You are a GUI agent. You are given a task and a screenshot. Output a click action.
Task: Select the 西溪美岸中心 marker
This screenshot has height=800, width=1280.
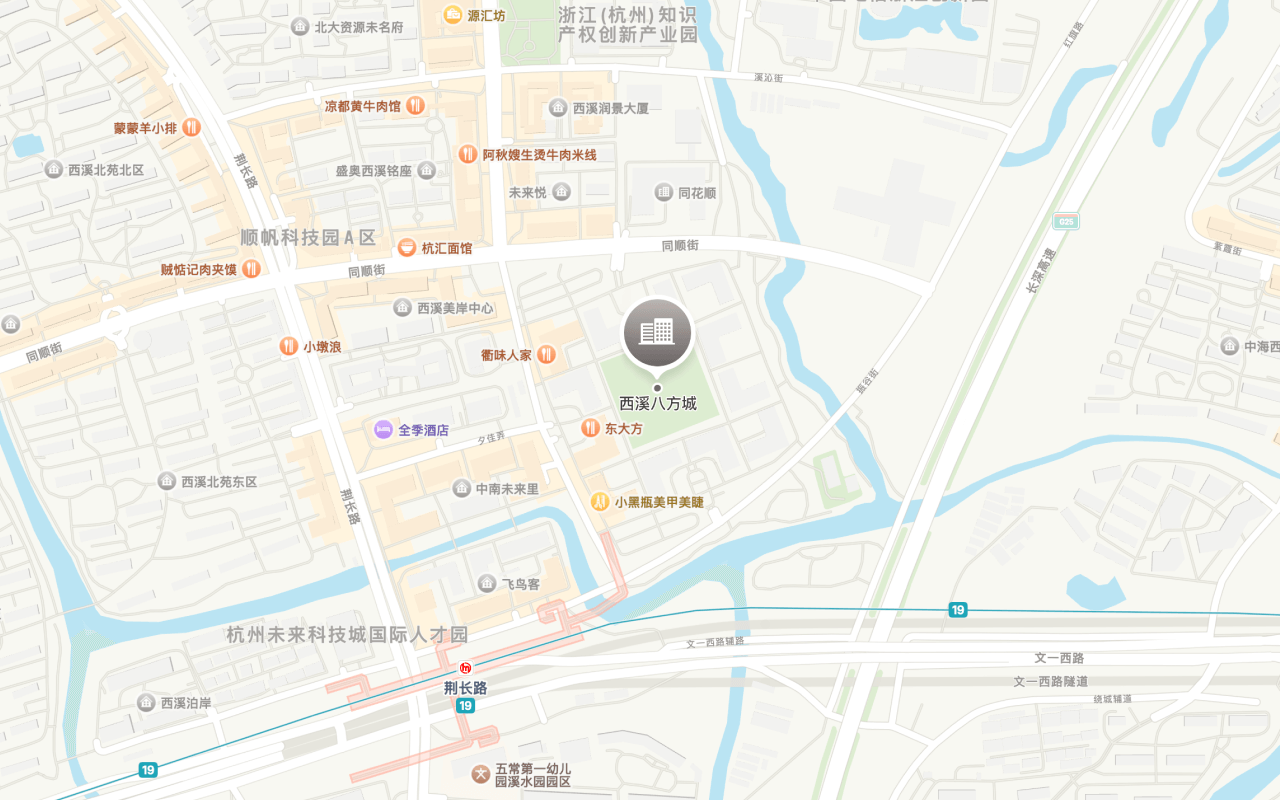pyautogui.click(x=402, y=308)
